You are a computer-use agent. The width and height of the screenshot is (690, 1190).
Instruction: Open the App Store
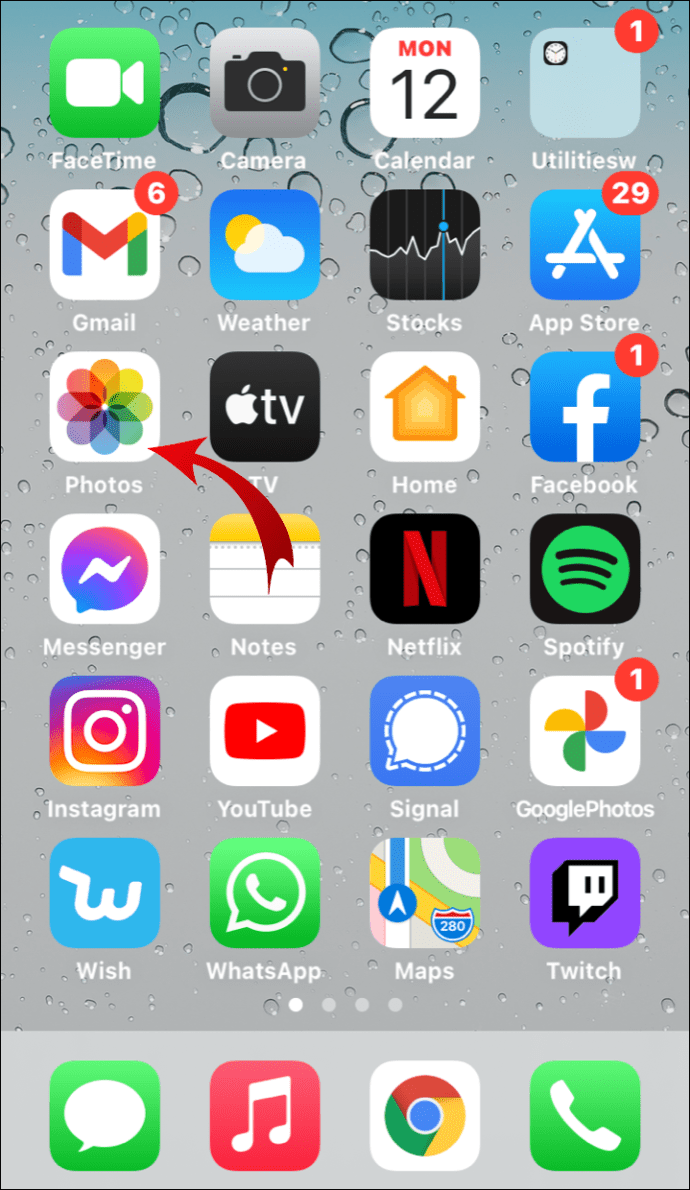click(584, 244)
